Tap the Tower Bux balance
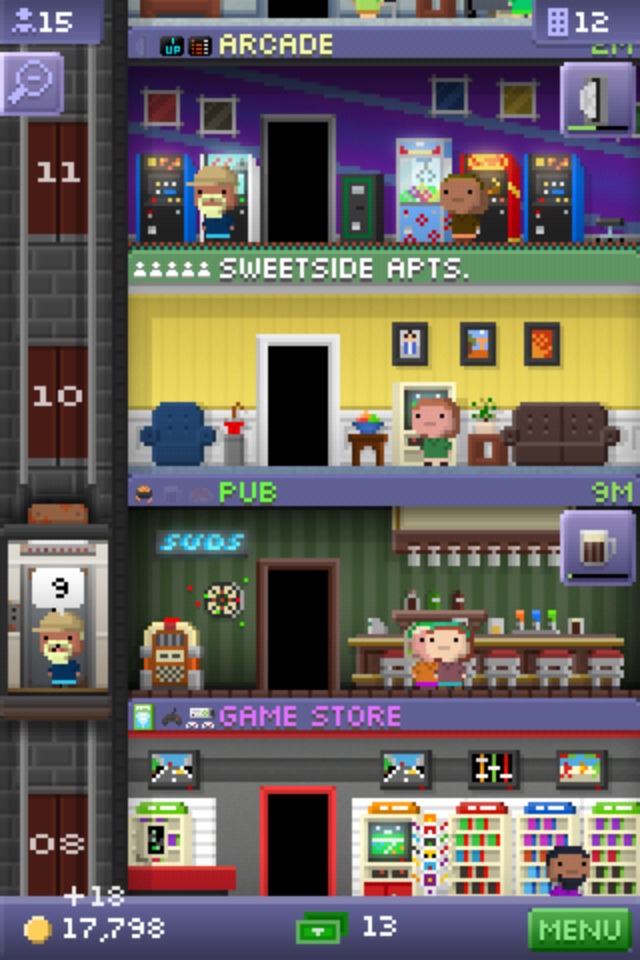The width and height of the screenshot is (640, 960). (x=345, y=928)
